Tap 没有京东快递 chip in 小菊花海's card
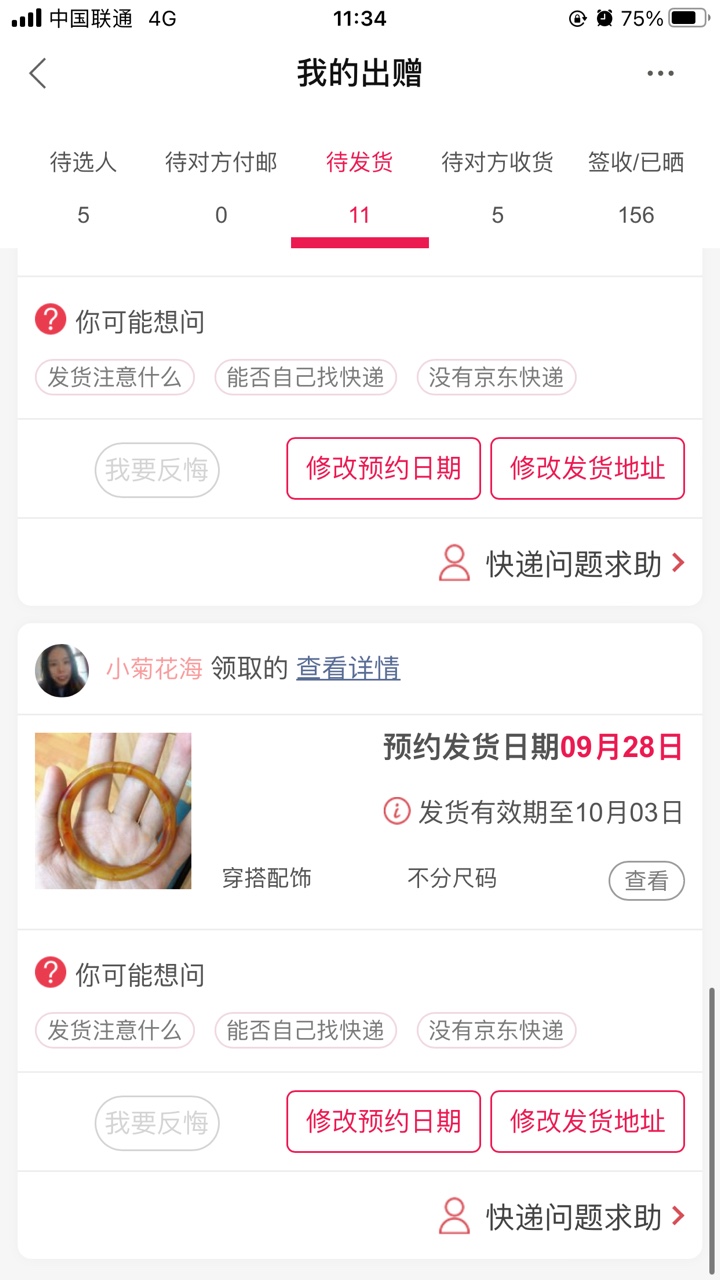The height and width of the screenshot is (1280, 720). click(x=496, y=1030)
